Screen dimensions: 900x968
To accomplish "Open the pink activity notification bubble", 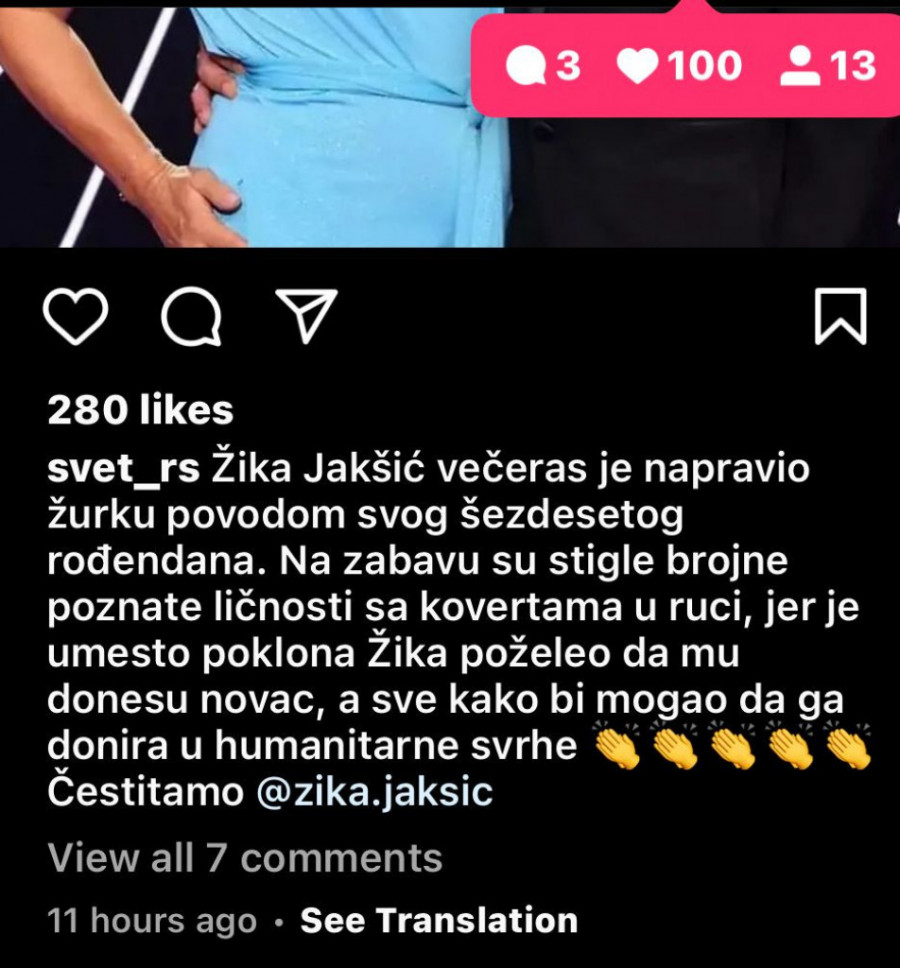I will tap(686, 66).
